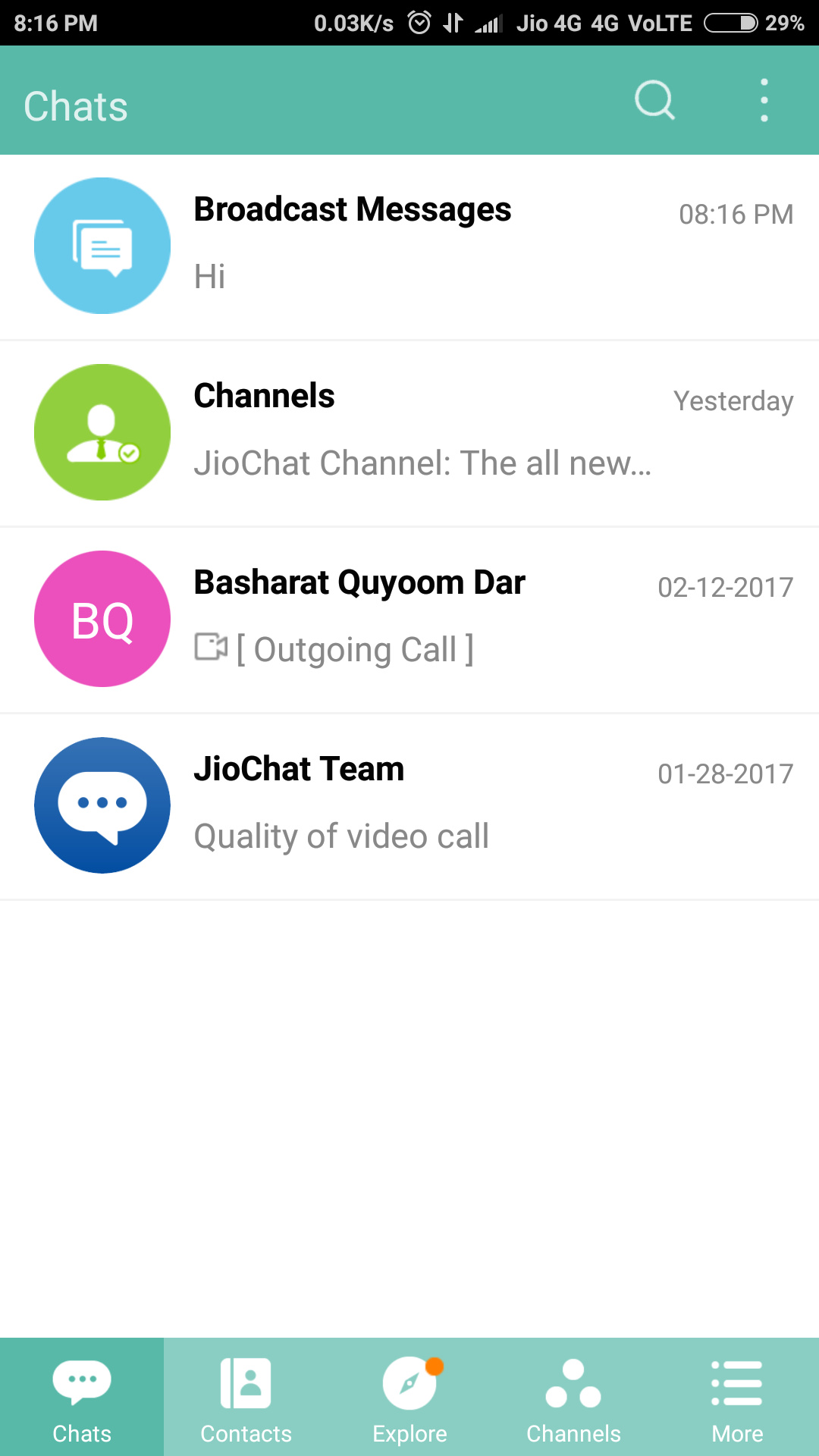Switch to the Explore tab

[409, 1398]
